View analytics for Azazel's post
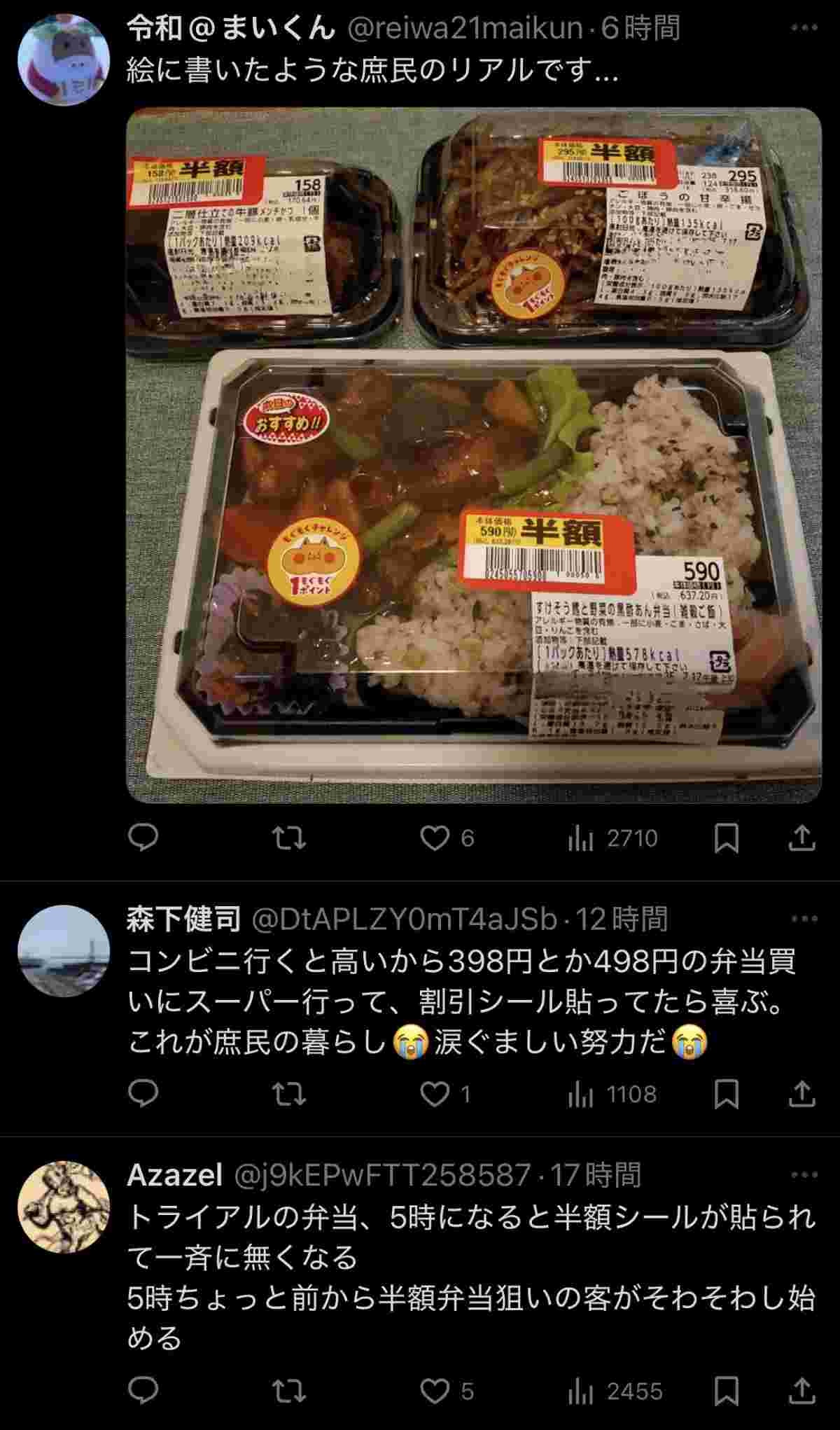 coord(615,1390)
